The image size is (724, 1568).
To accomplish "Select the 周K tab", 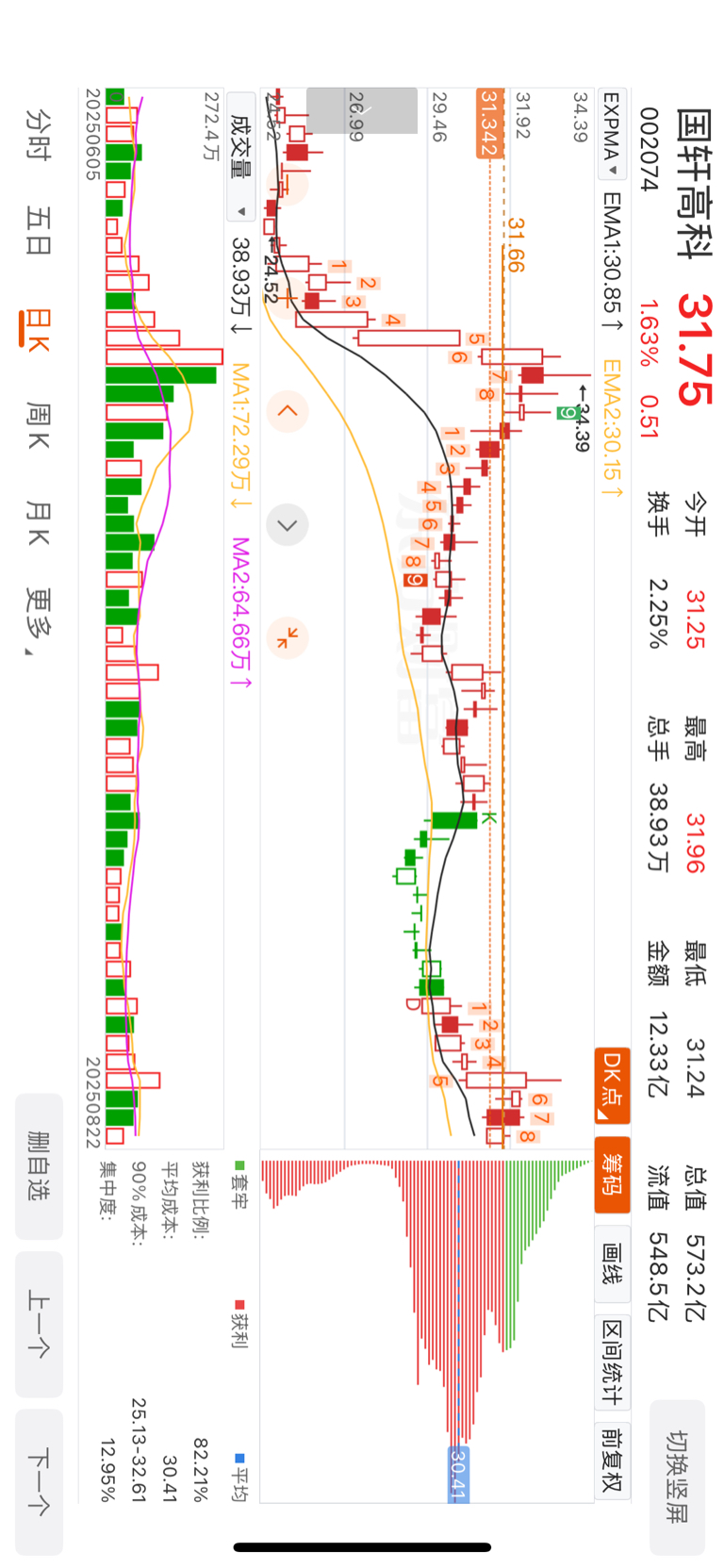I will (39, 425).
